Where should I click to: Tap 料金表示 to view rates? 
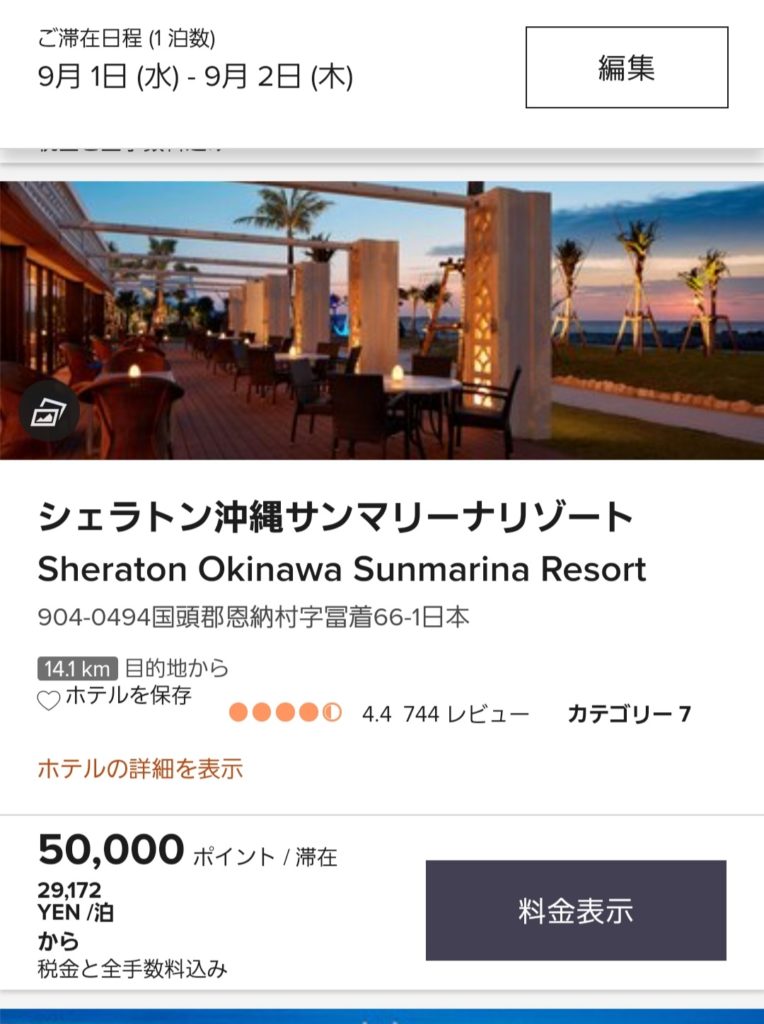pos(575,910)
